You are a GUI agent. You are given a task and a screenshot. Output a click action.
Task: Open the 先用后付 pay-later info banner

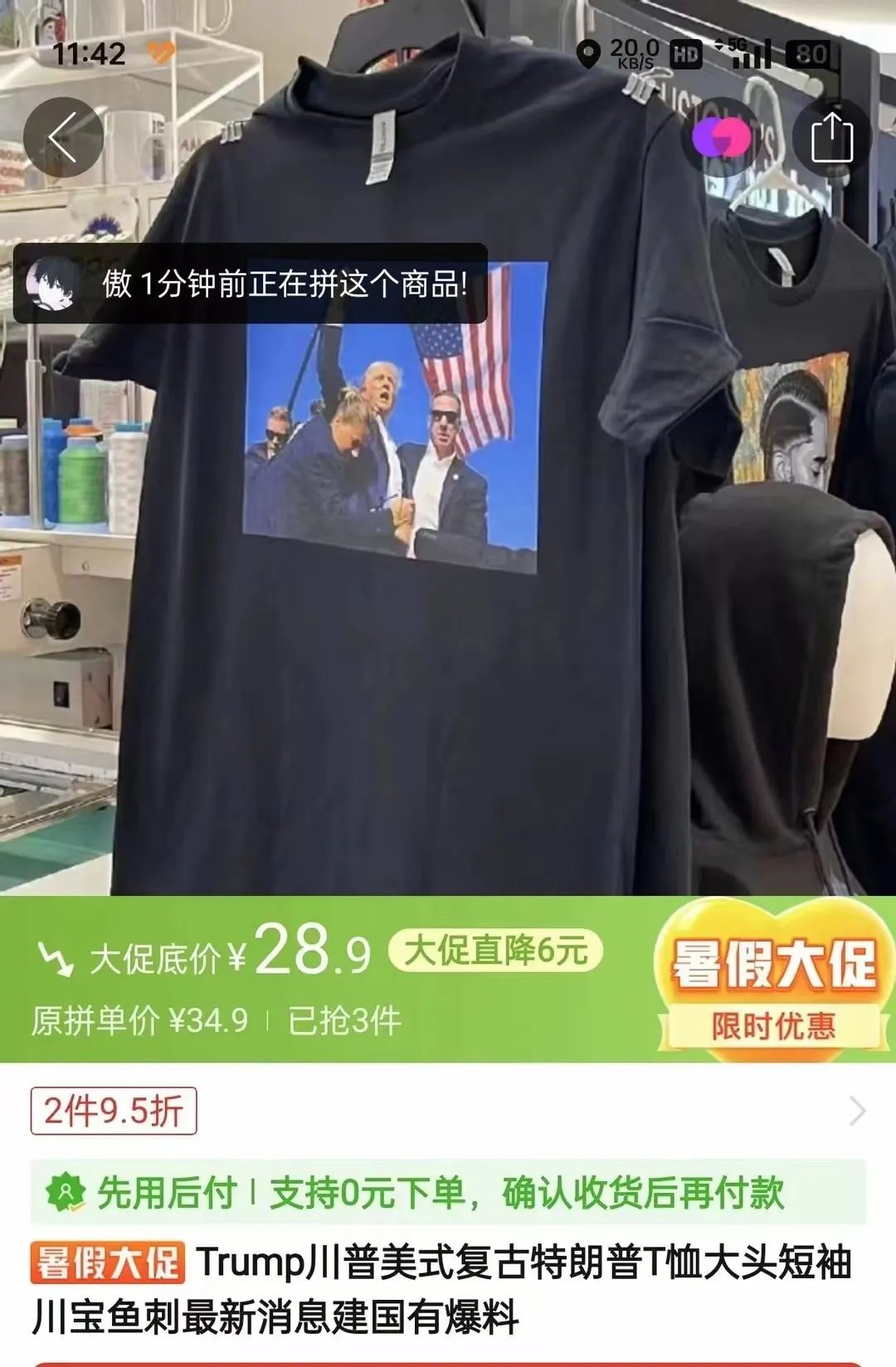coord(448,1193)
